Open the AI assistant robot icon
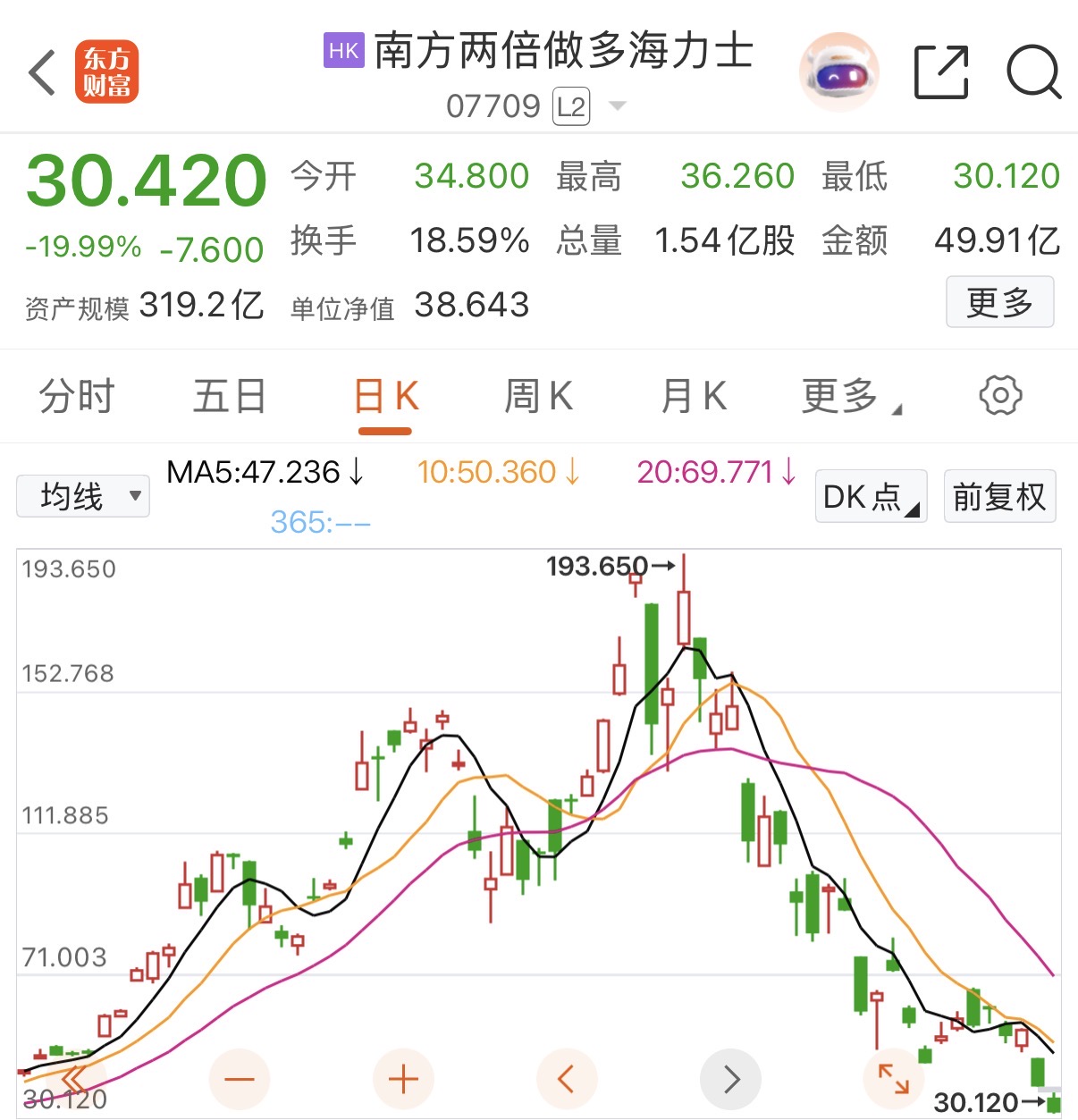The width and height of the screenshot is (1078, 1120). coord(839,72)
